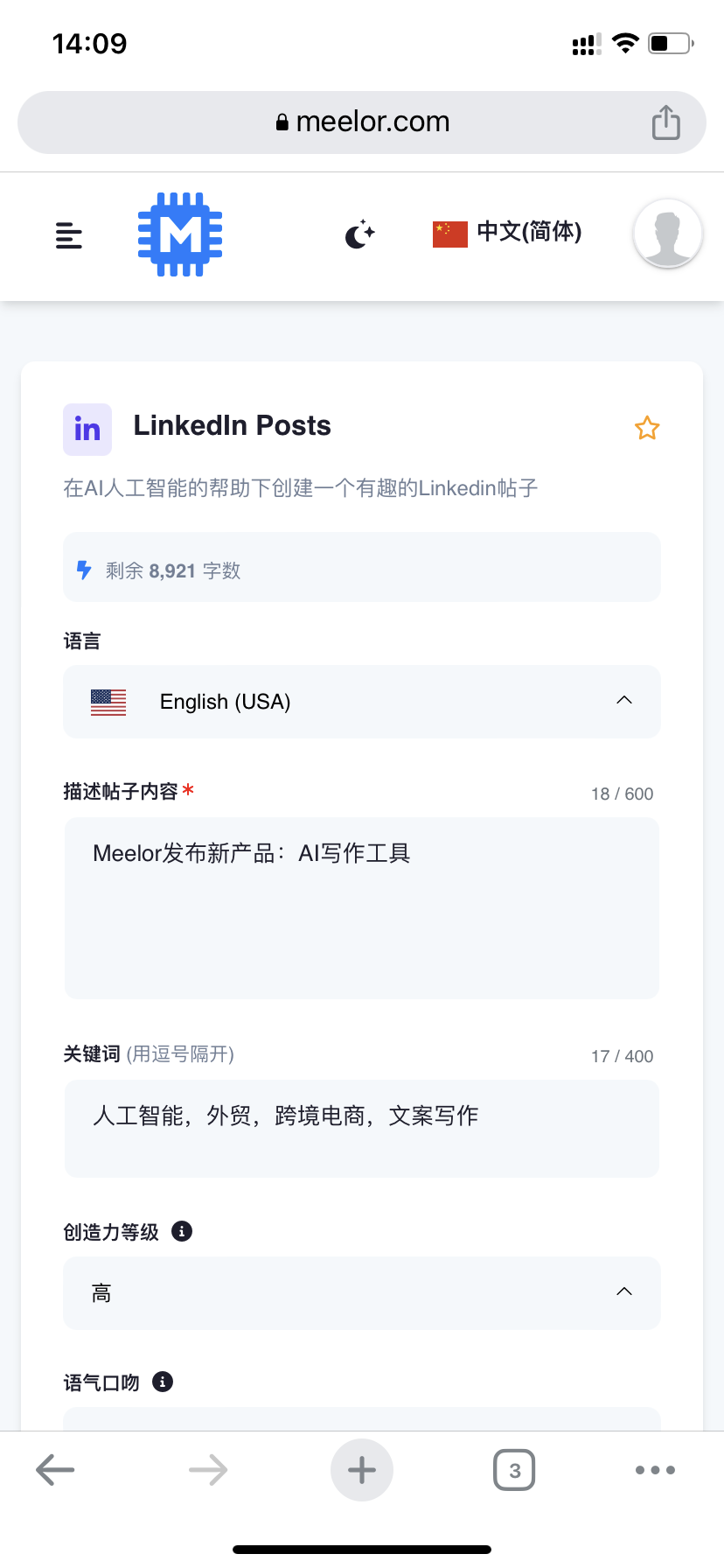724x1568 pixels.
Task: View the open tabs switcher
Action: pos(514,1470)
